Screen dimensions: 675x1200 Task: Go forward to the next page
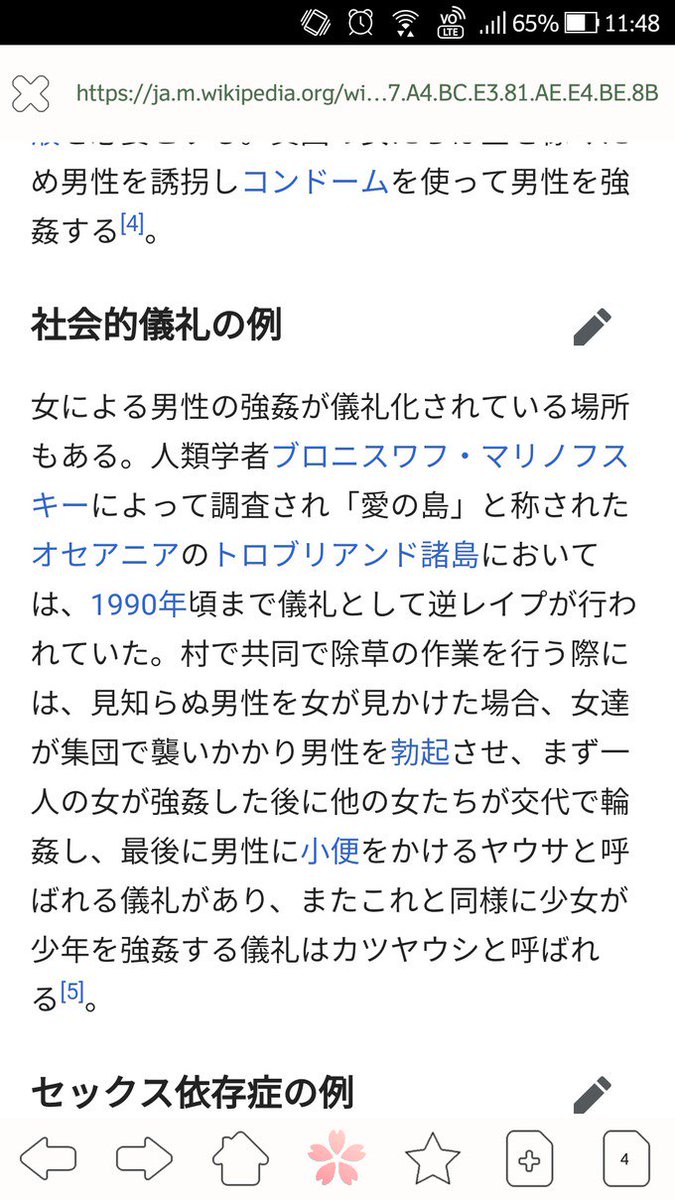coord(144,1160)
